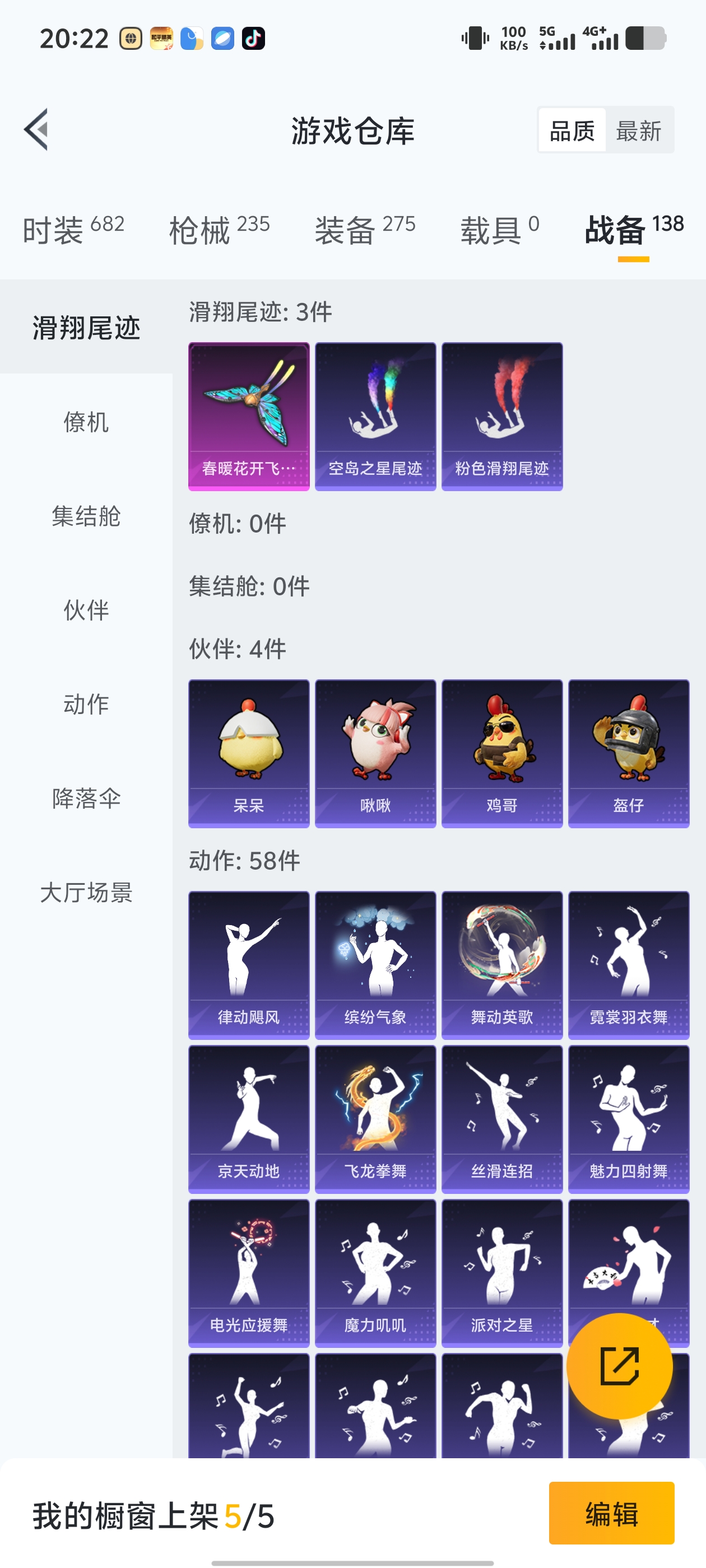Open the 春暖花开 trail thumbnail
The image size is (706, 1568).
pyautogui.click(x=247, y=415)
